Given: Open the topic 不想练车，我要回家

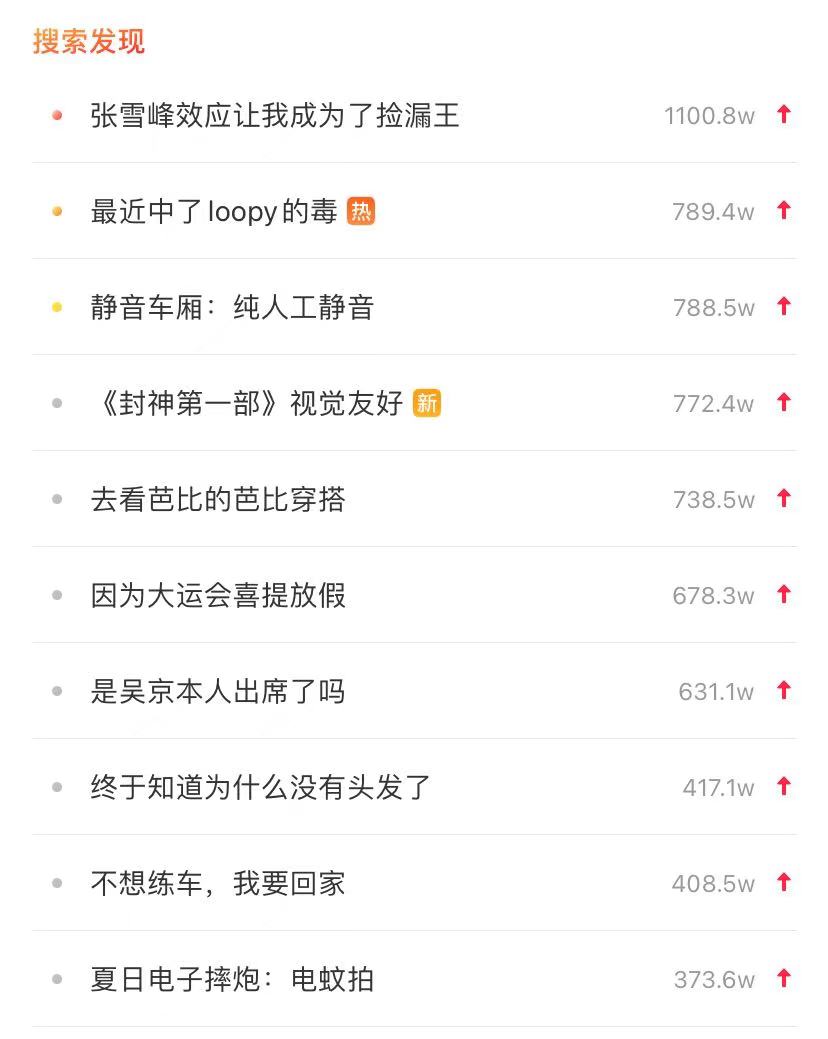Looking at the screenshot, I should click(x=218, y=884).
